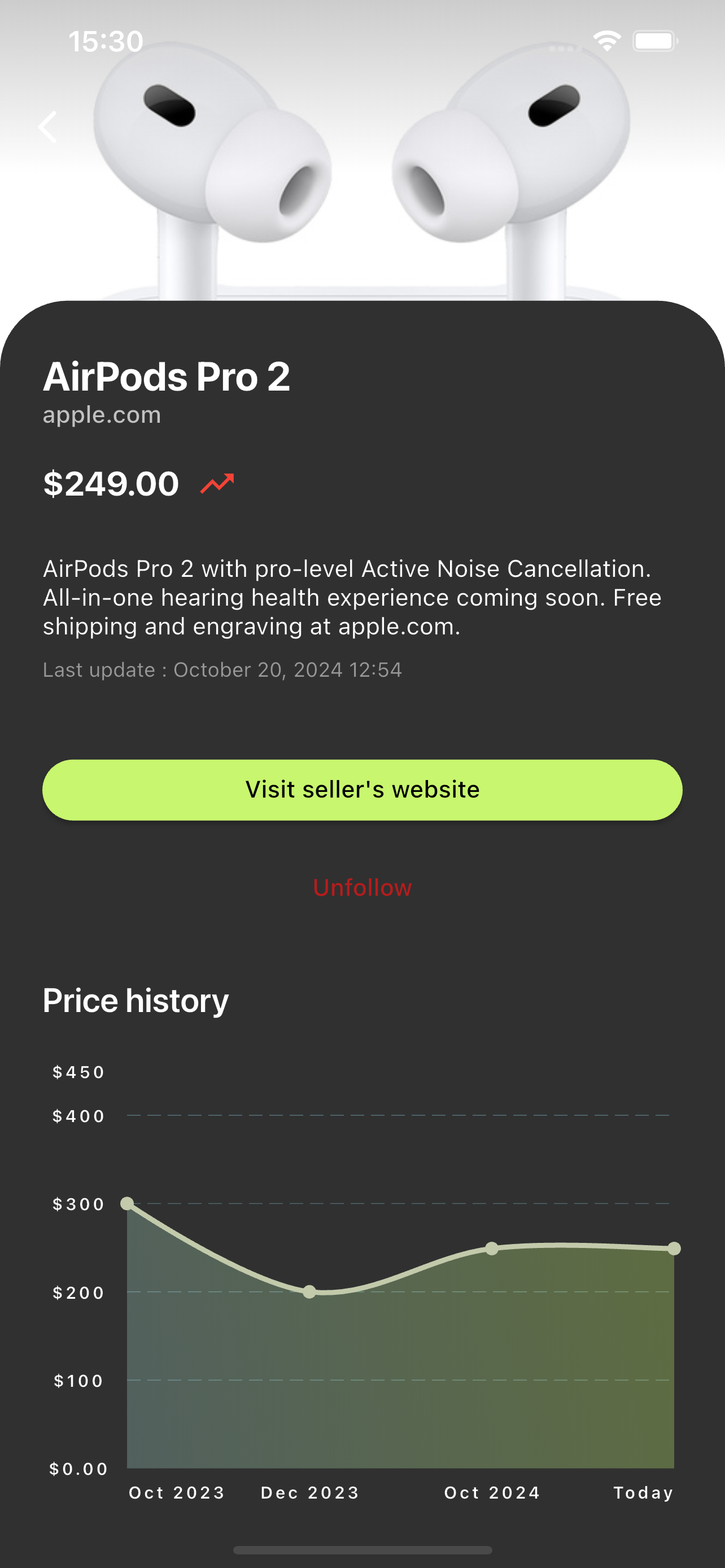725x1568 pixels.
Task: Tap the red upward price trend icon
Action: (217, 482)
